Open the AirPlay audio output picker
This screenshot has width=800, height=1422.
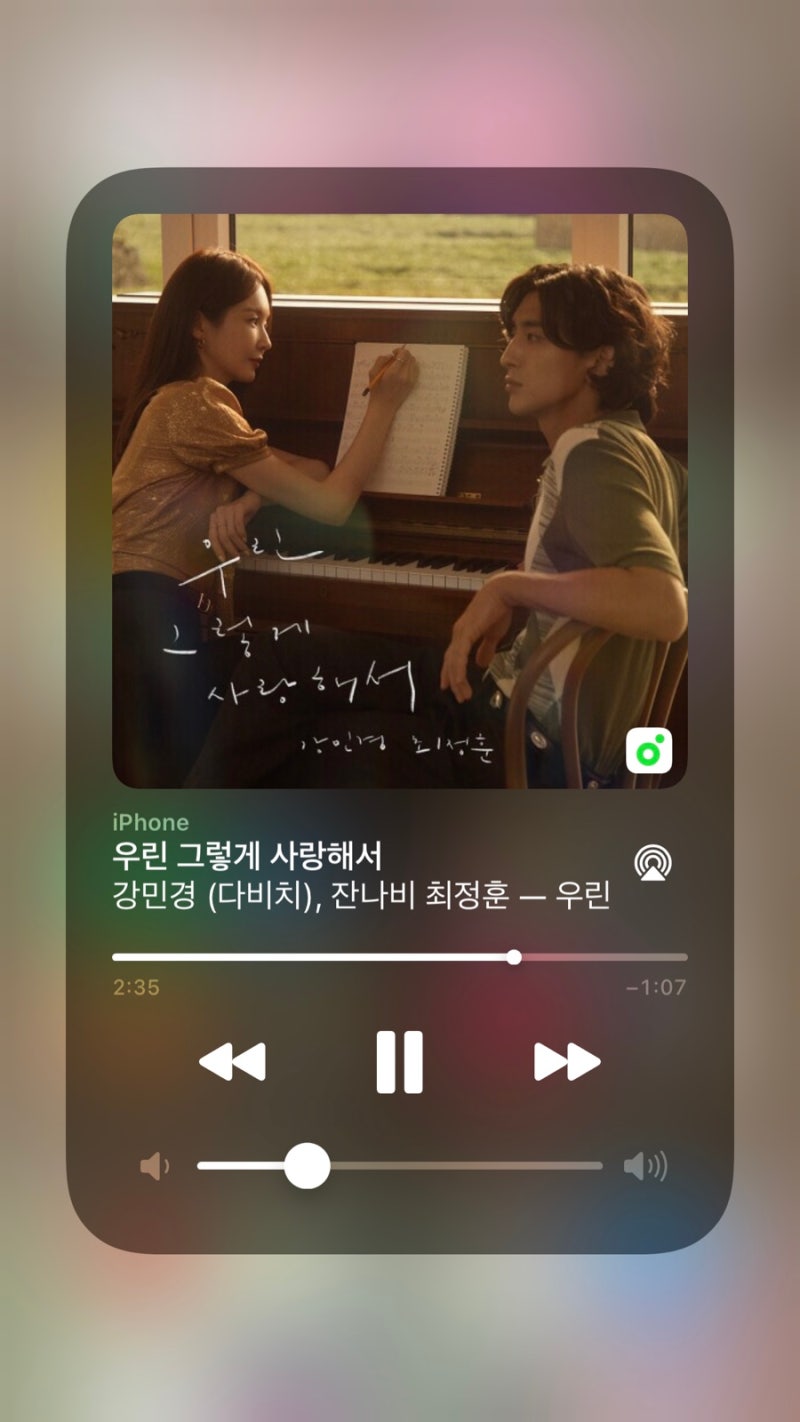(655, 860)
